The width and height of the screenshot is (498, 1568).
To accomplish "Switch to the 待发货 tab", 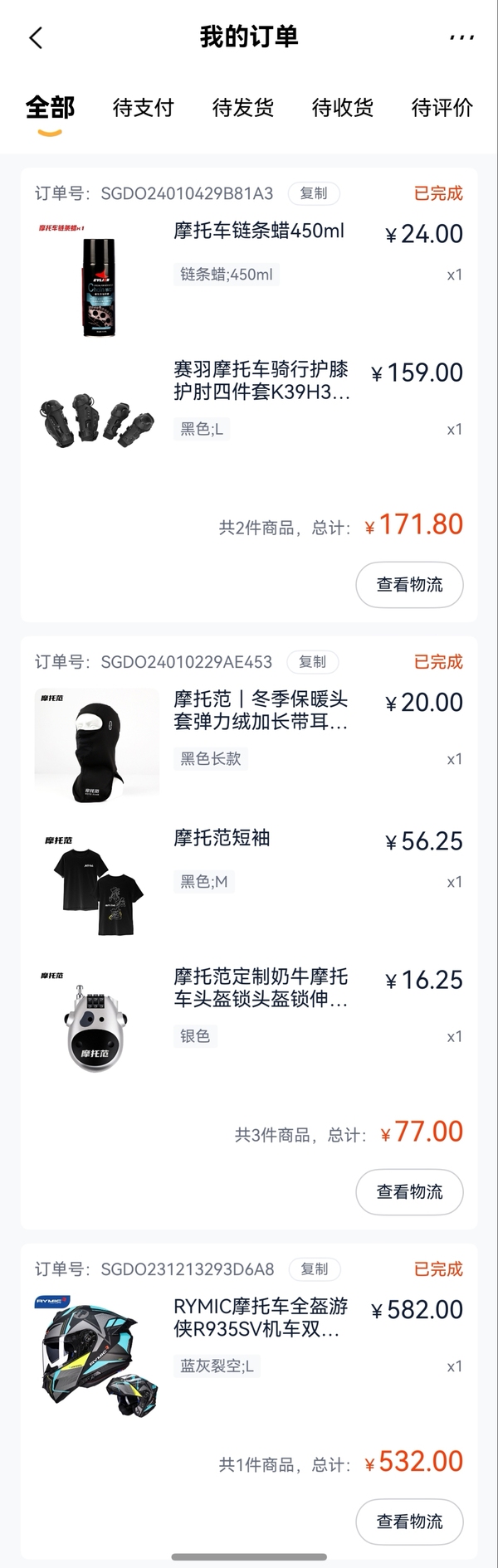I will point(243,108).
